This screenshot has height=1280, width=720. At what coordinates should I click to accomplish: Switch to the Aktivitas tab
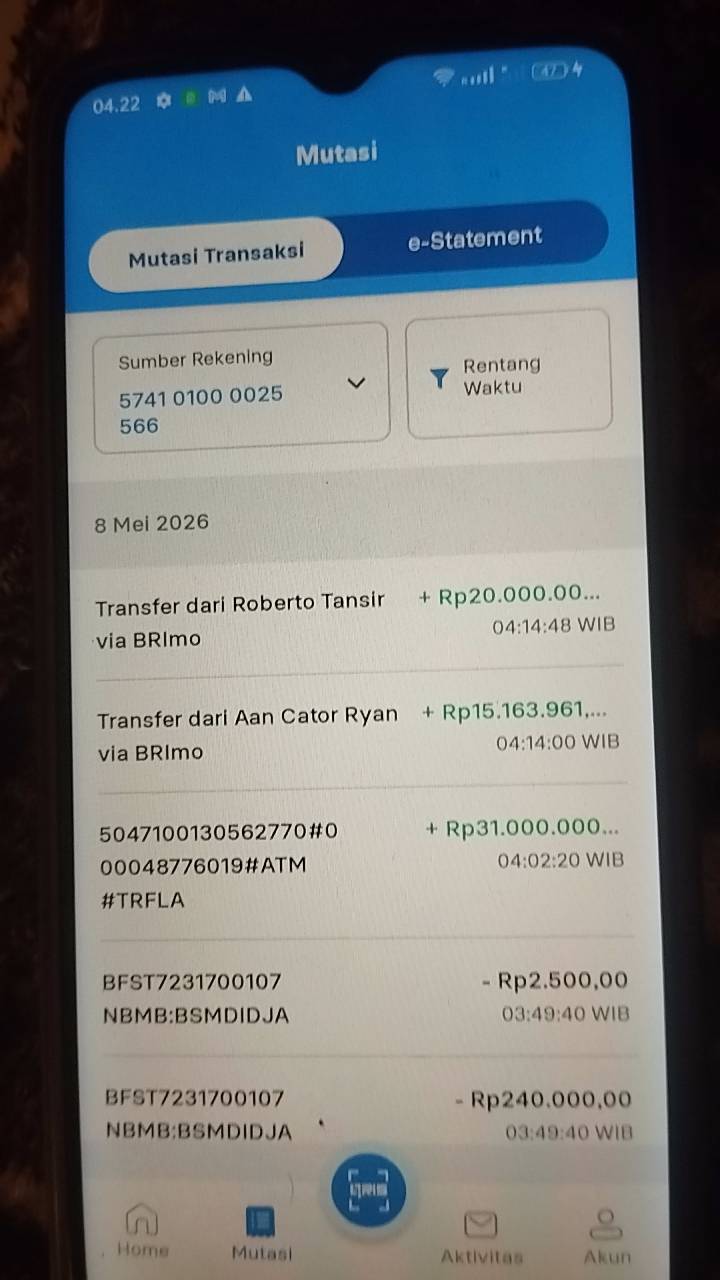tap(481, 1238)
